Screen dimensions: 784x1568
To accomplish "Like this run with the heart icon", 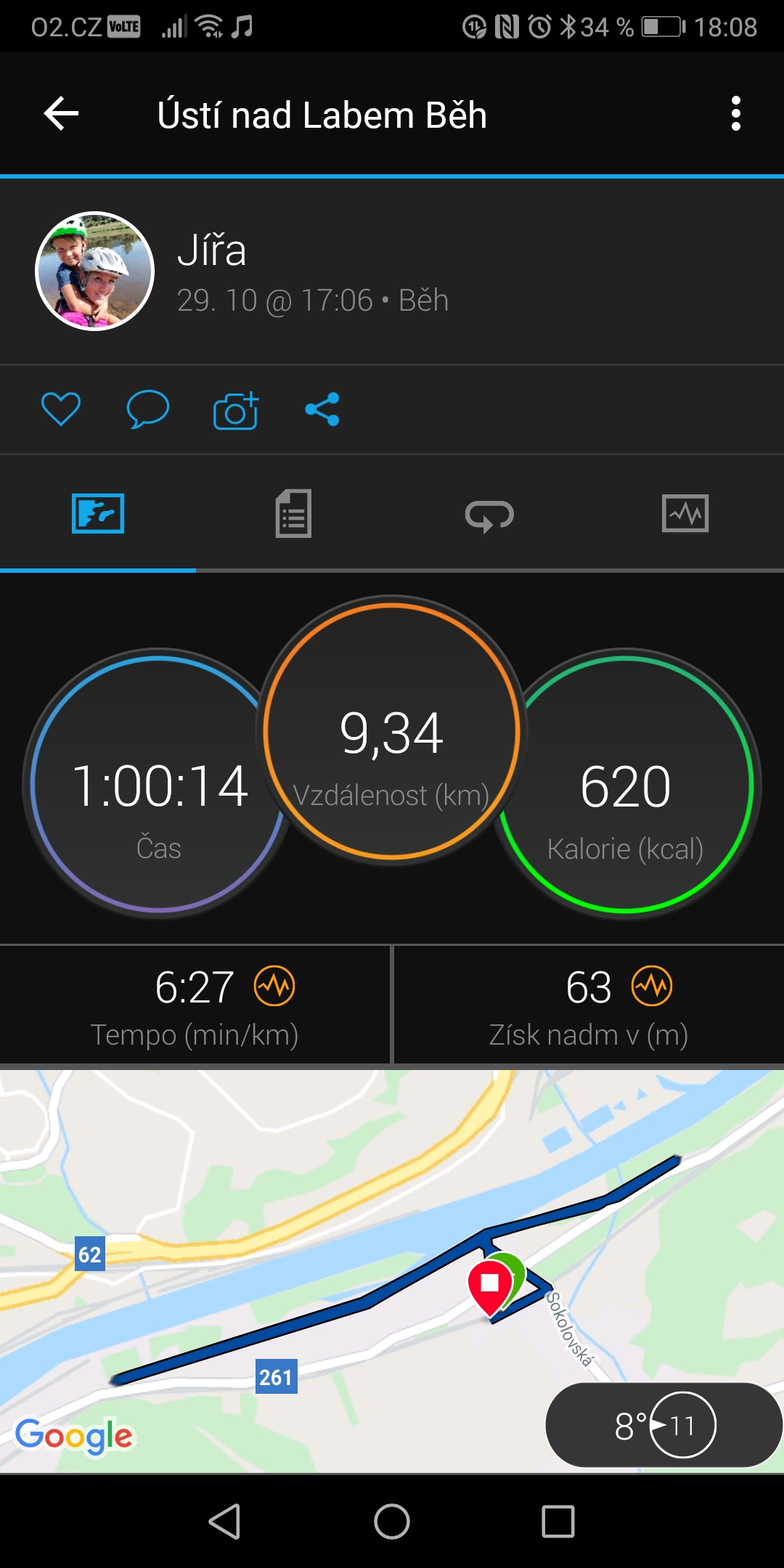I will coord(61,409).
